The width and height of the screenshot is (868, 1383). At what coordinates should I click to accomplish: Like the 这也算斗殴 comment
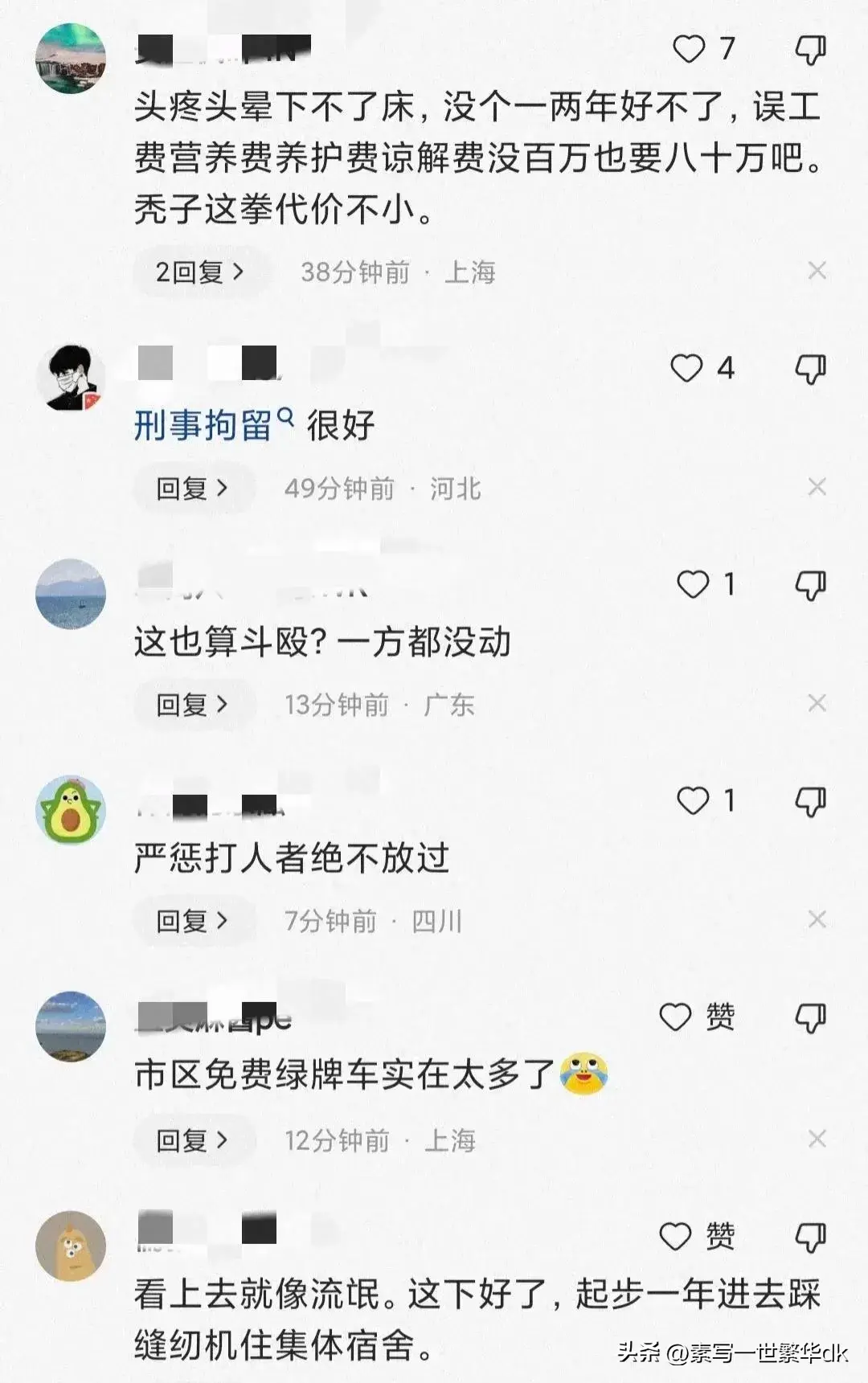[693, 585]
